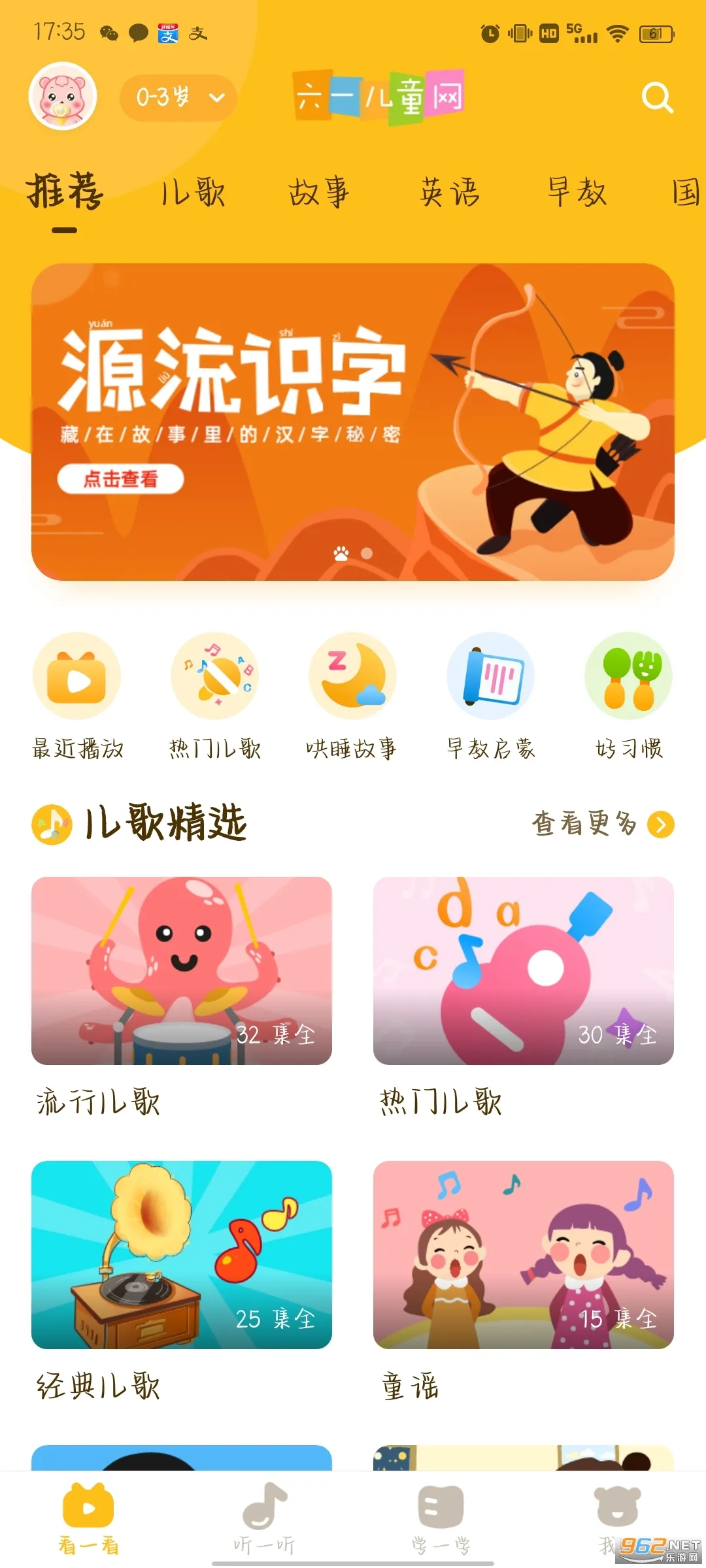Screen dimensions: 706x1568
Task: Switch to the 英语 top tab
Action: [x=450, y=193]
